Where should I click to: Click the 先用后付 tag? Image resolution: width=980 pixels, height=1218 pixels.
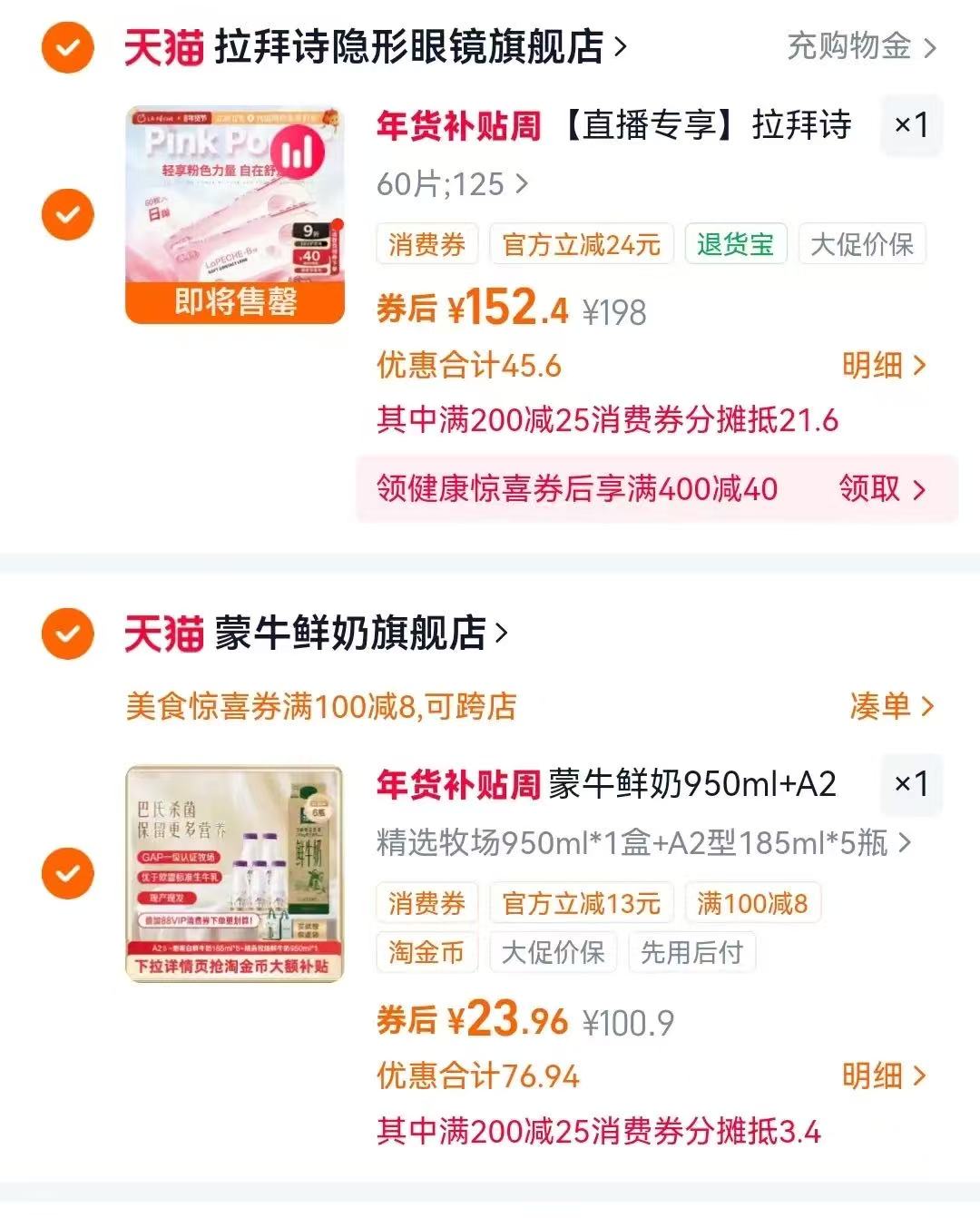691,952
